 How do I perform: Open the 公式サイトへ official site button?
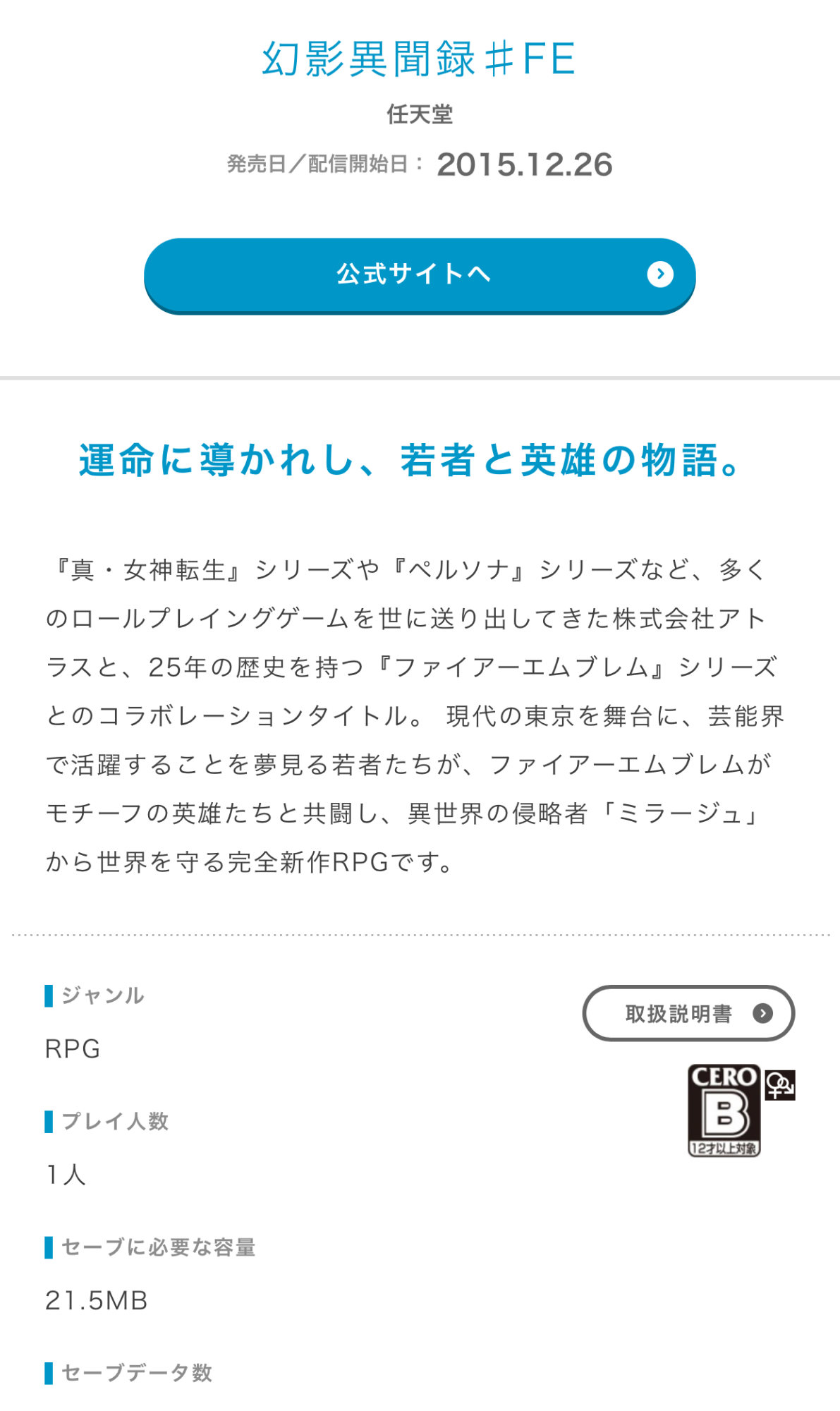pos(420,274)
